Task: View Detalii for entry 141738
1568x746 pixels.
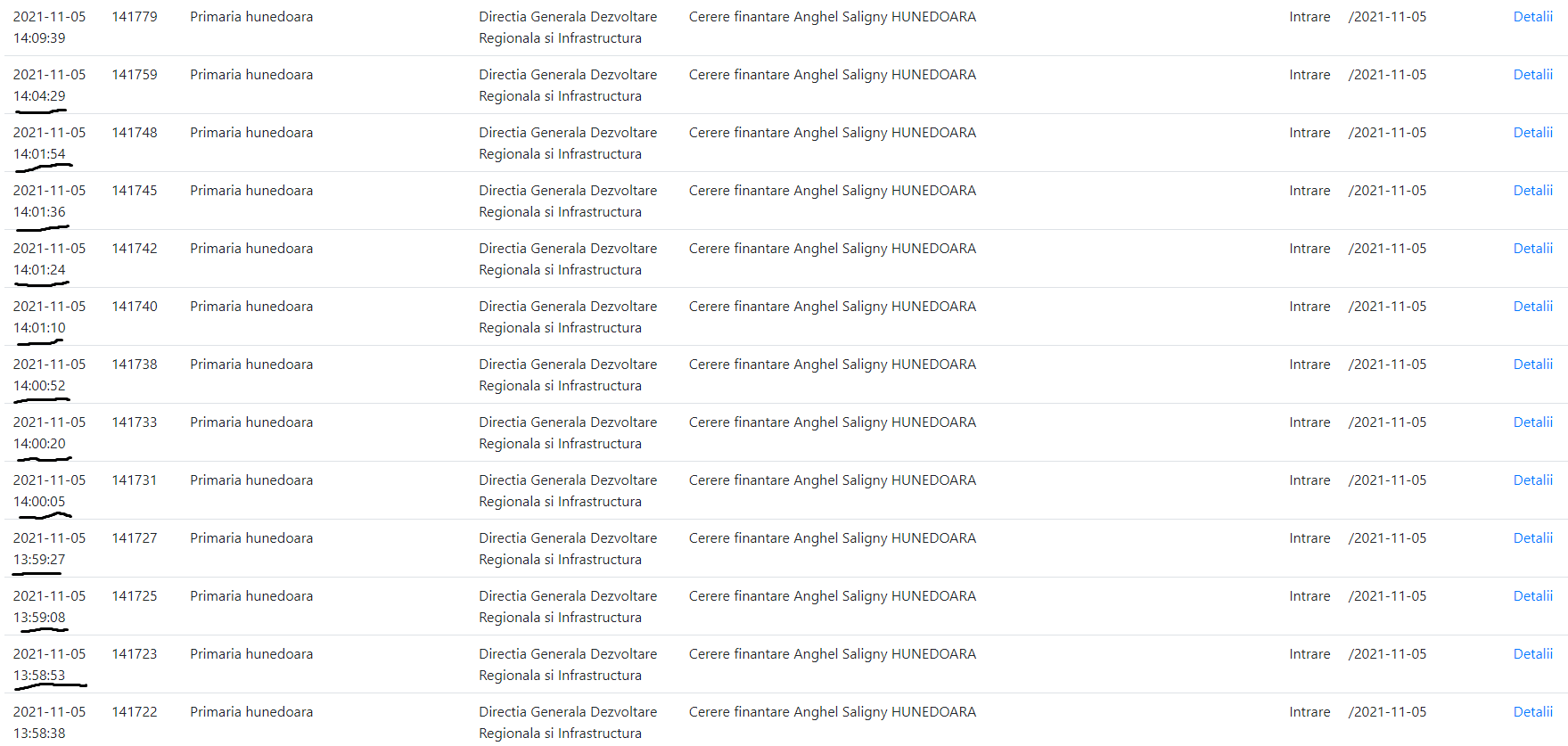Action: tap(1532, 365)
